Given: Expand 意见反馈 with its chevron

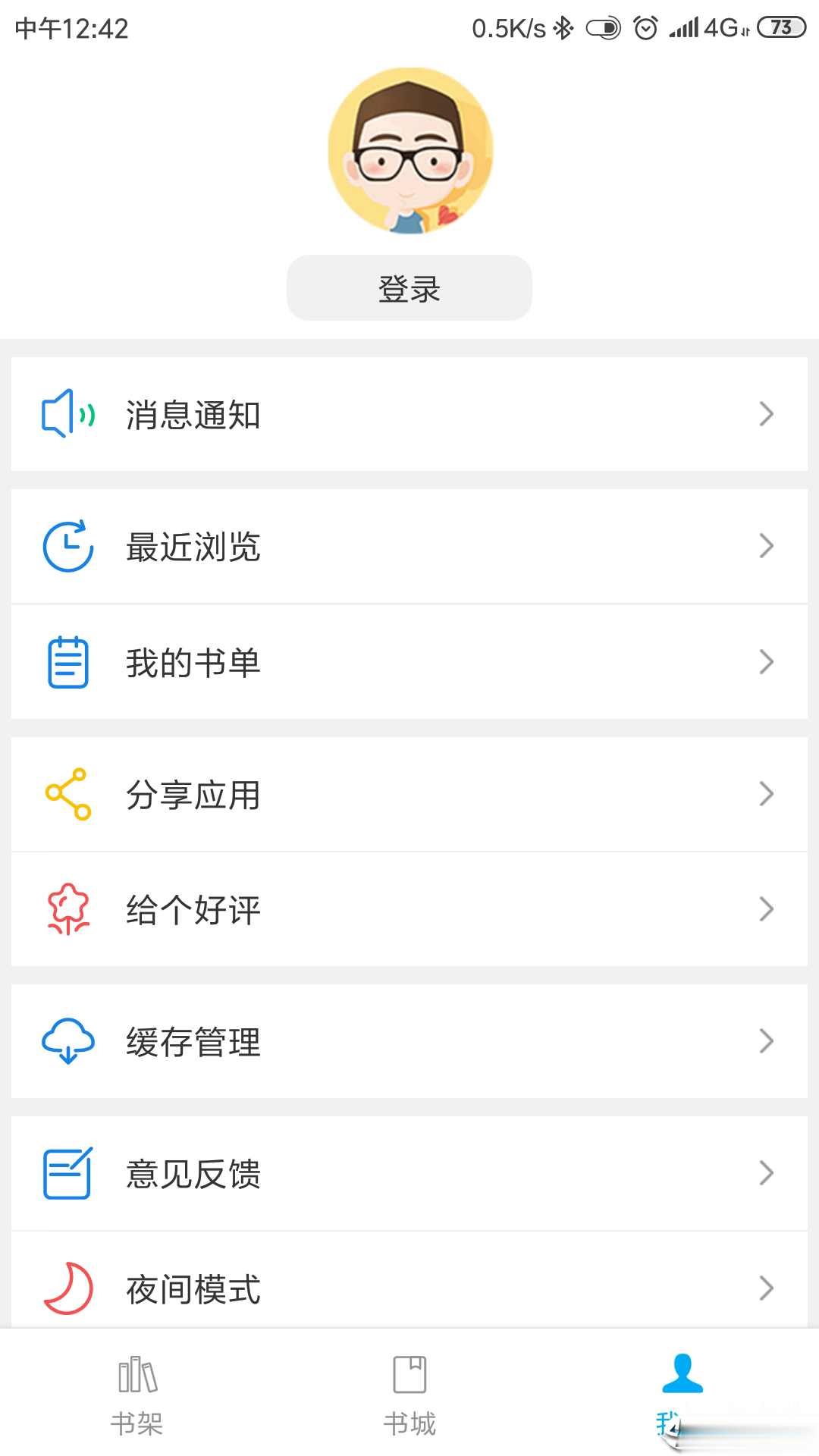Looking at the screenshot, I should pyautogui.click(x=767, y=1173).
